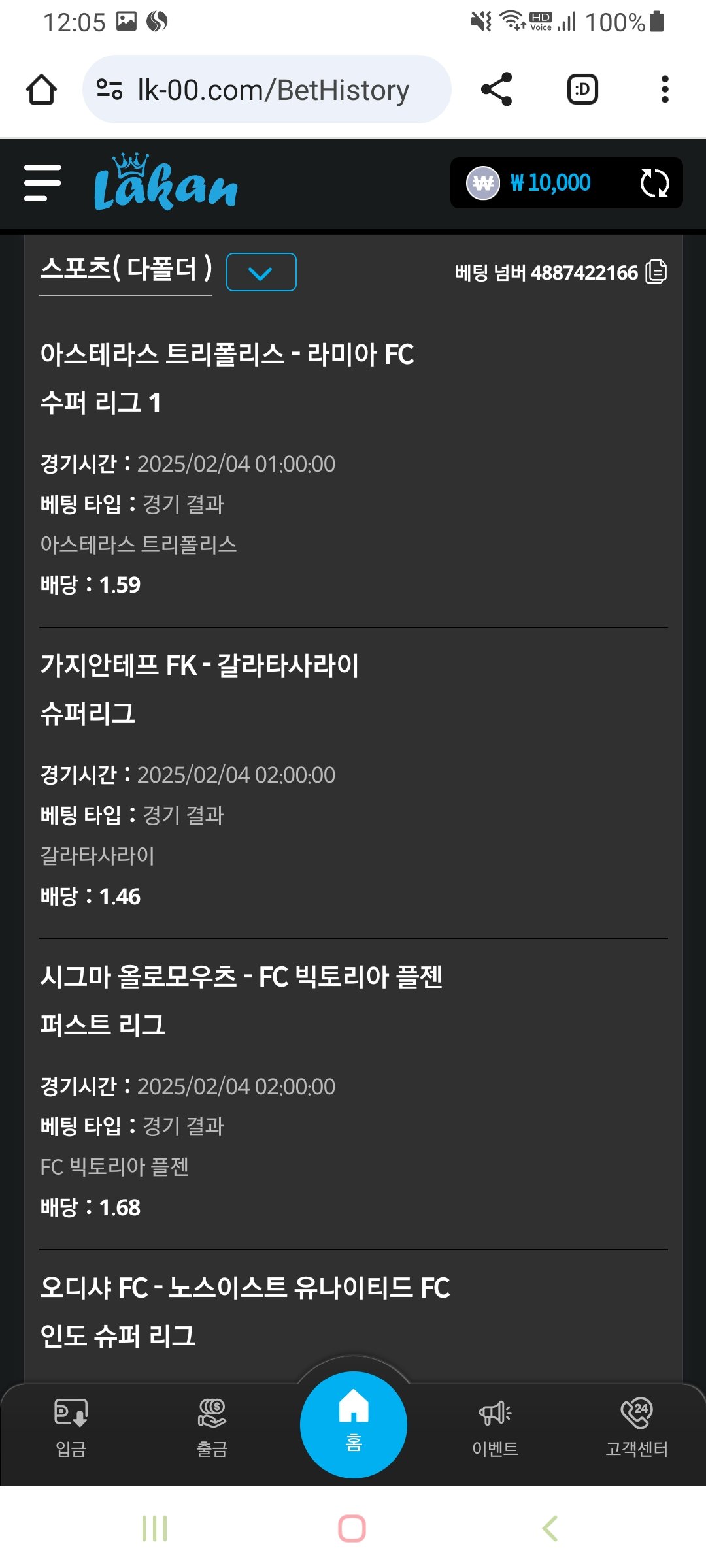Refresh the ₩10,000 balance
The width and height of the screenshot is (706, 1568).
tap(654, 183)
